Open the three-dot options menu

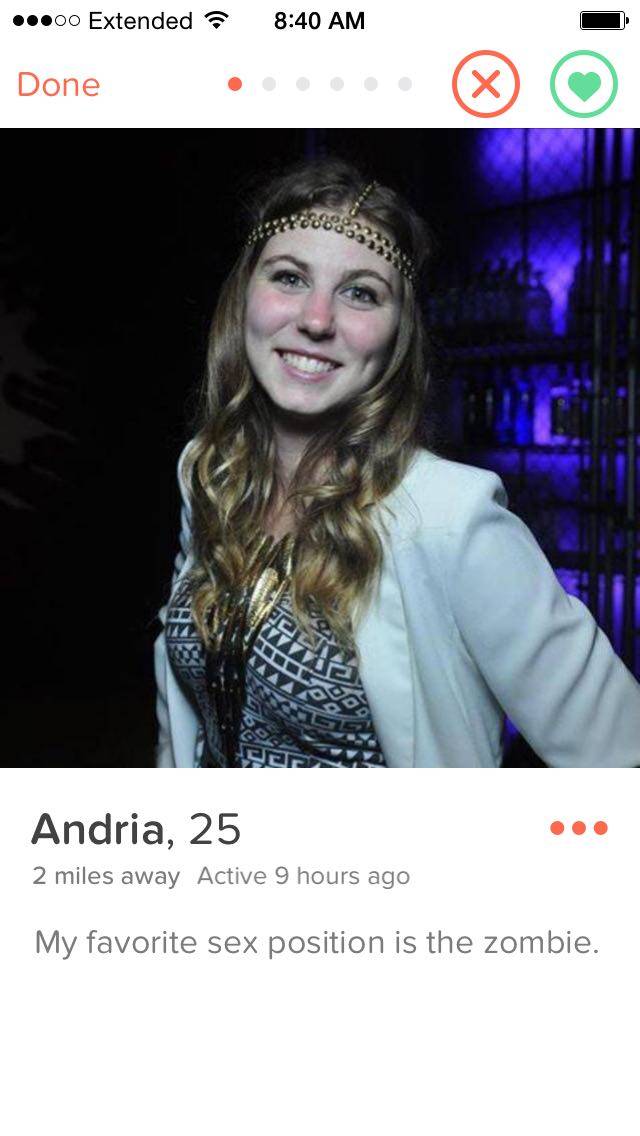click(x=579, y=828)
